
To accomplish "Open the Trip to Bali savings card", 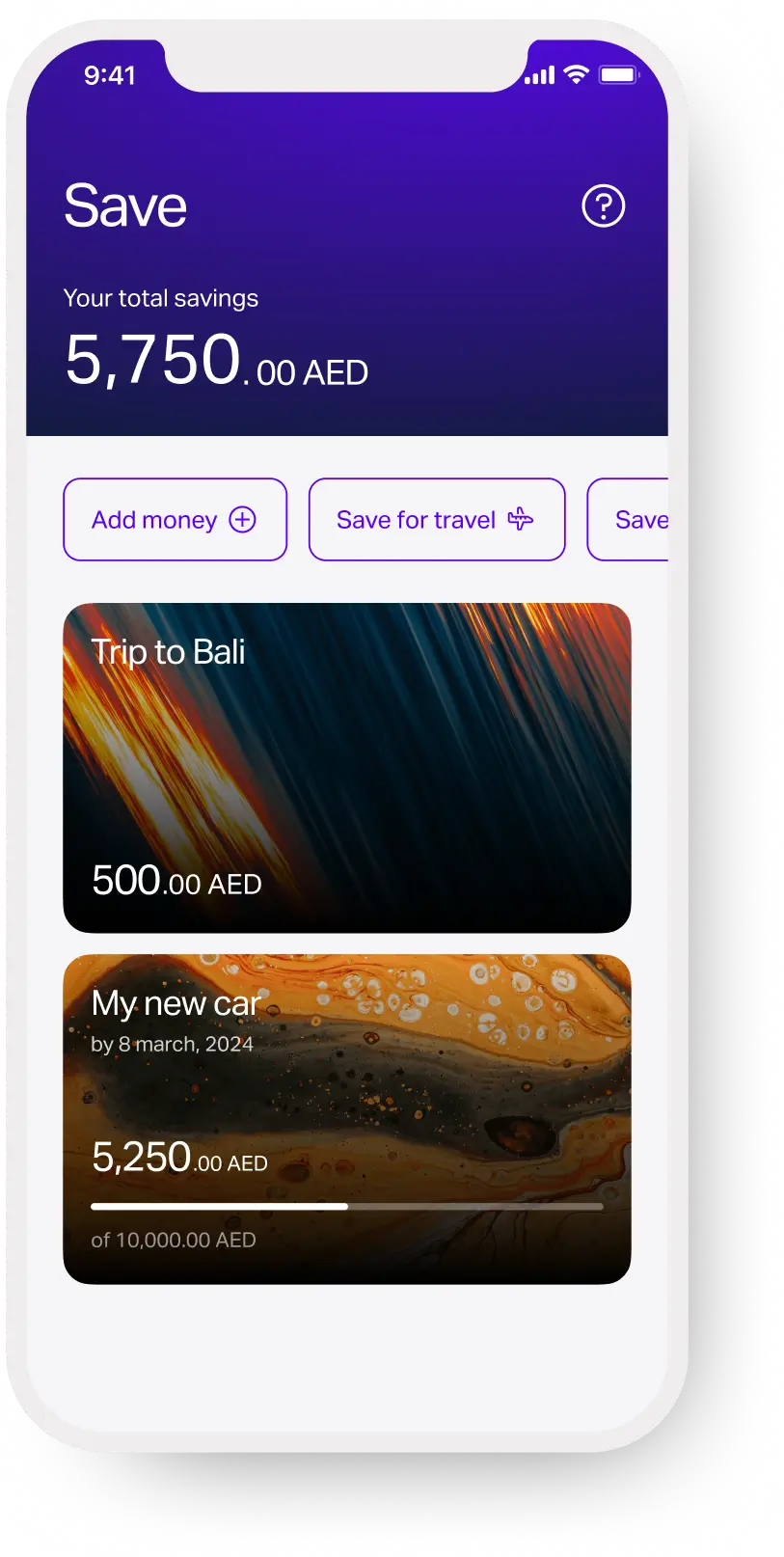I will [x=346, y=767].
